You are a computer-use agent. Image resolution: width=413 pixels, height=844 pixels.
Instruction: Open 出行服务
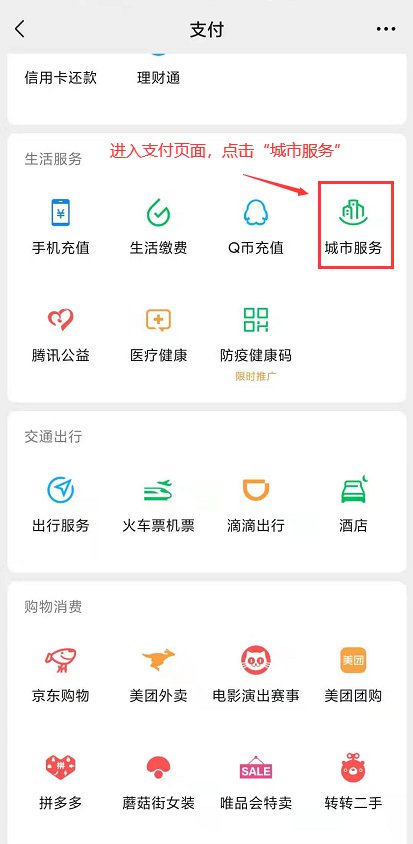point(60,505)
